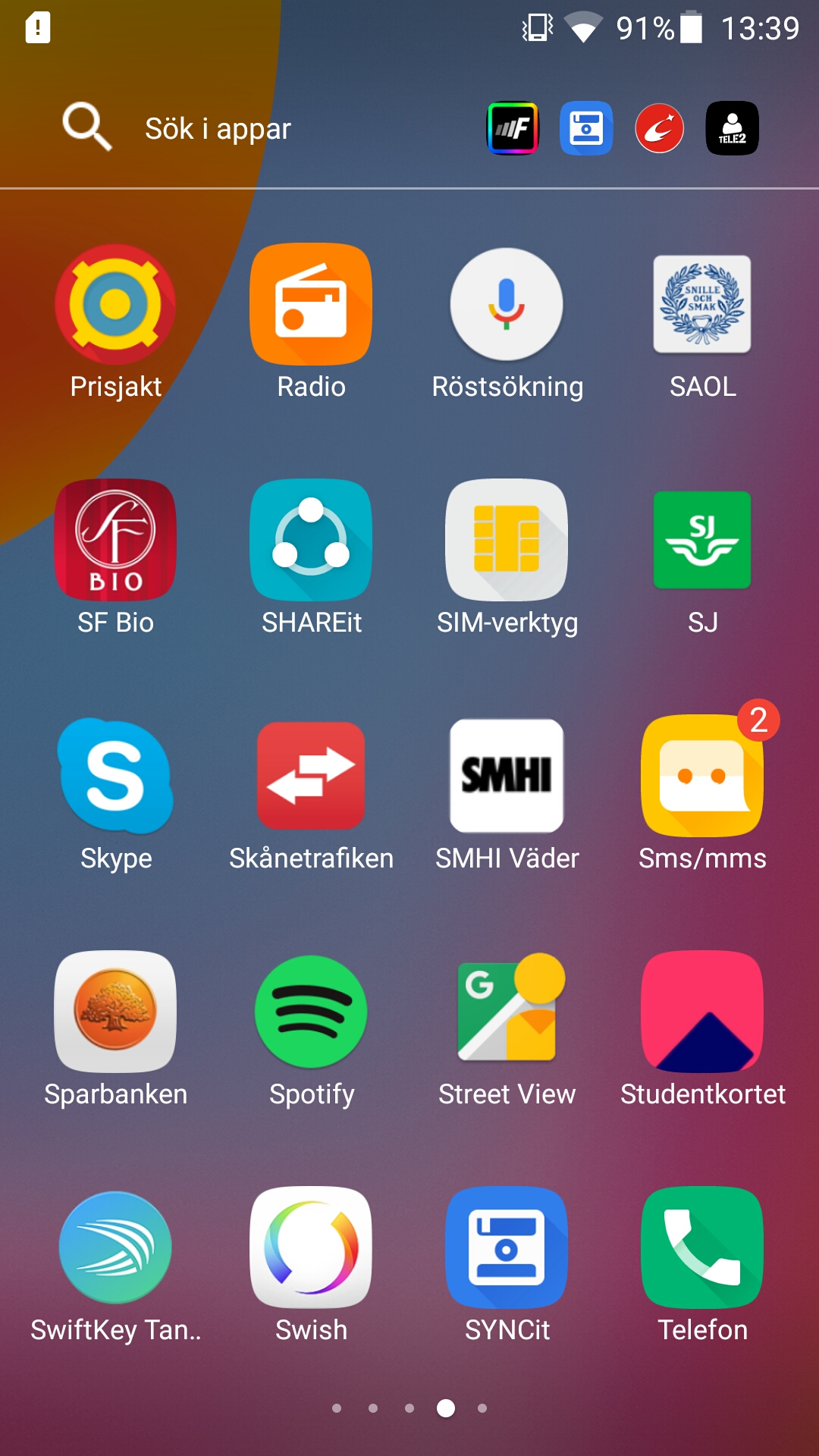This screenshot has height=1456, width=819.
Task: Search apps in the Sök i appar field
Action: pos(218,129)
